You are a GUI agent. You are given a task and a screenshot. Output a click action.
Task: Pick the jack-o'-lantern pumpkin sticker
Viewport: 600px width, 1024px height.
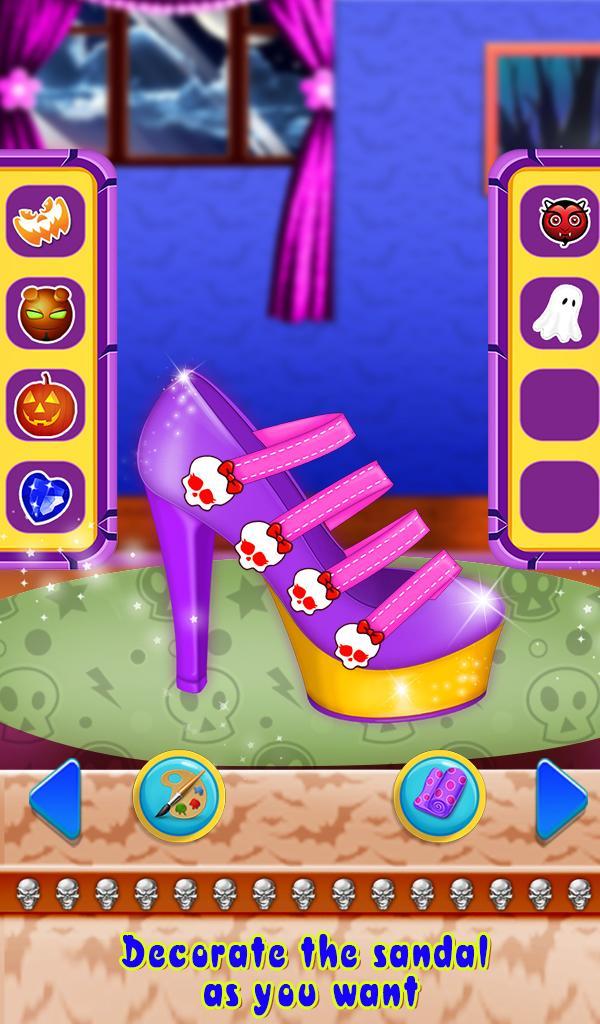click(x=46, y=406)
